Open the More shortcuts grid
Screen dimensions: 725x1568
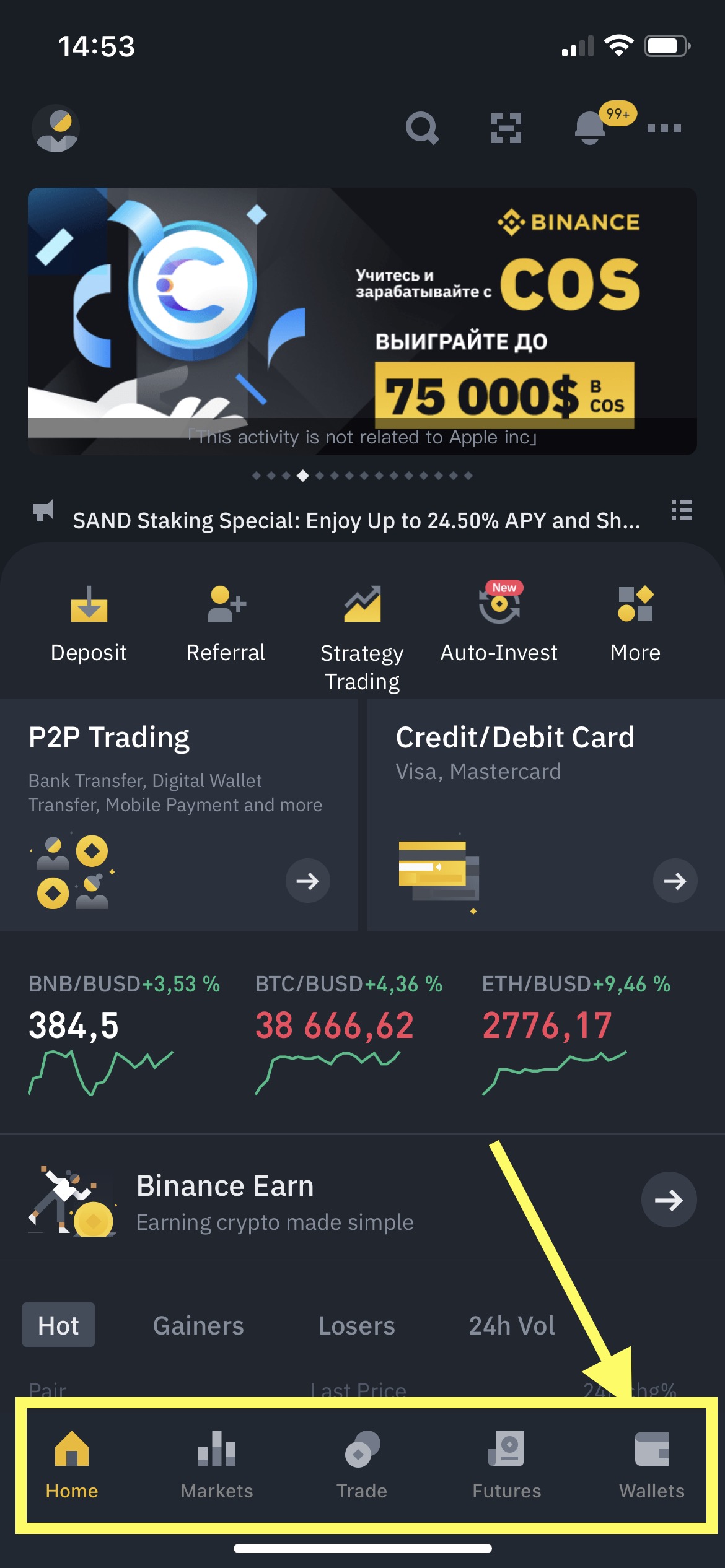pos(635,624)
